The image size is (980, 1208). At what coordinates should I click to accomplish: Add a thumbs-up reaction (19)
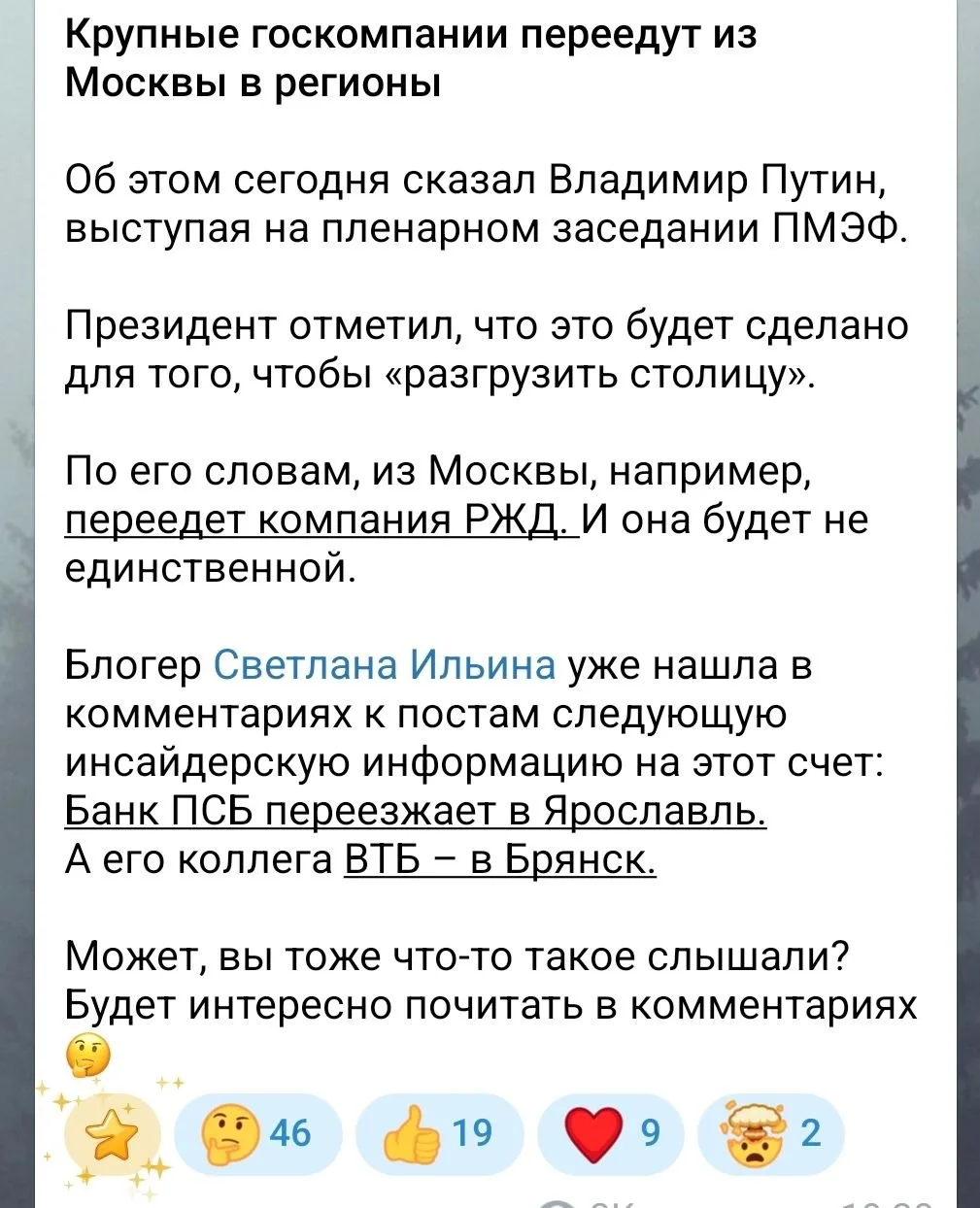point(439,1132)
